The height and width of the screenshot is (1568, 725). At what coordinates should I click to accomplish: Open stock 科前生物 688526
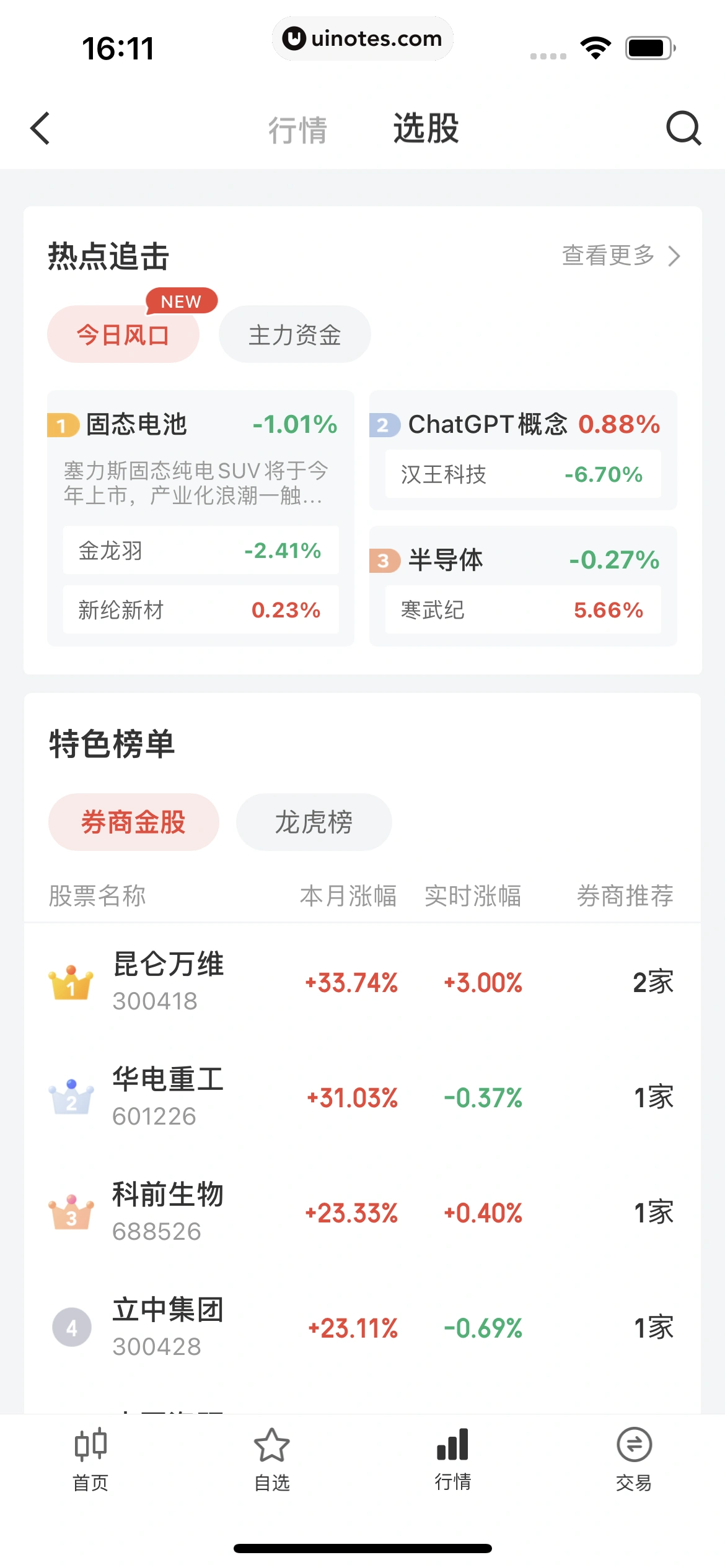pos(167,1212)
